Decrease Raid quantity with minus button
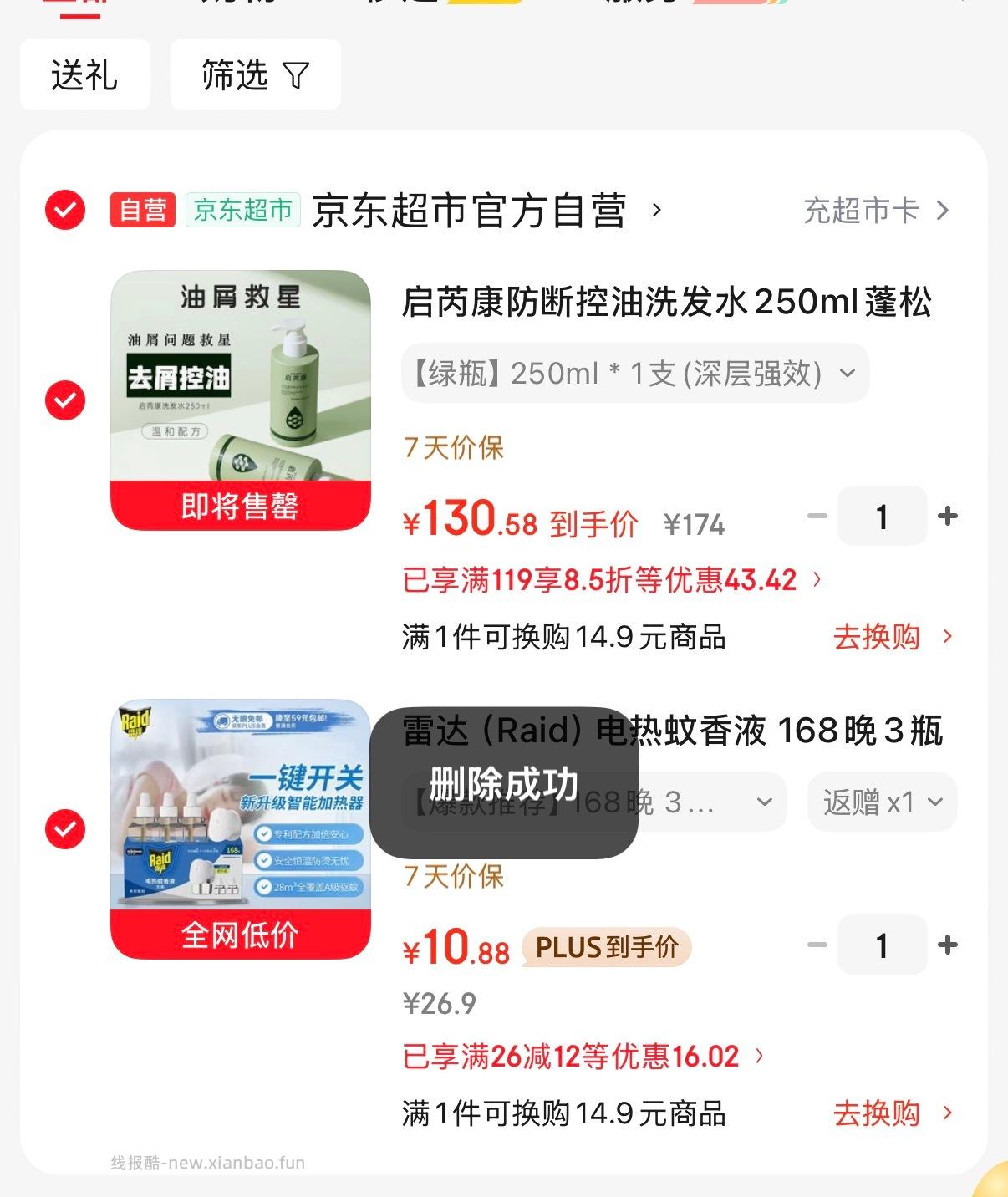This screenshot has width=1008, height=1197. 815,945
